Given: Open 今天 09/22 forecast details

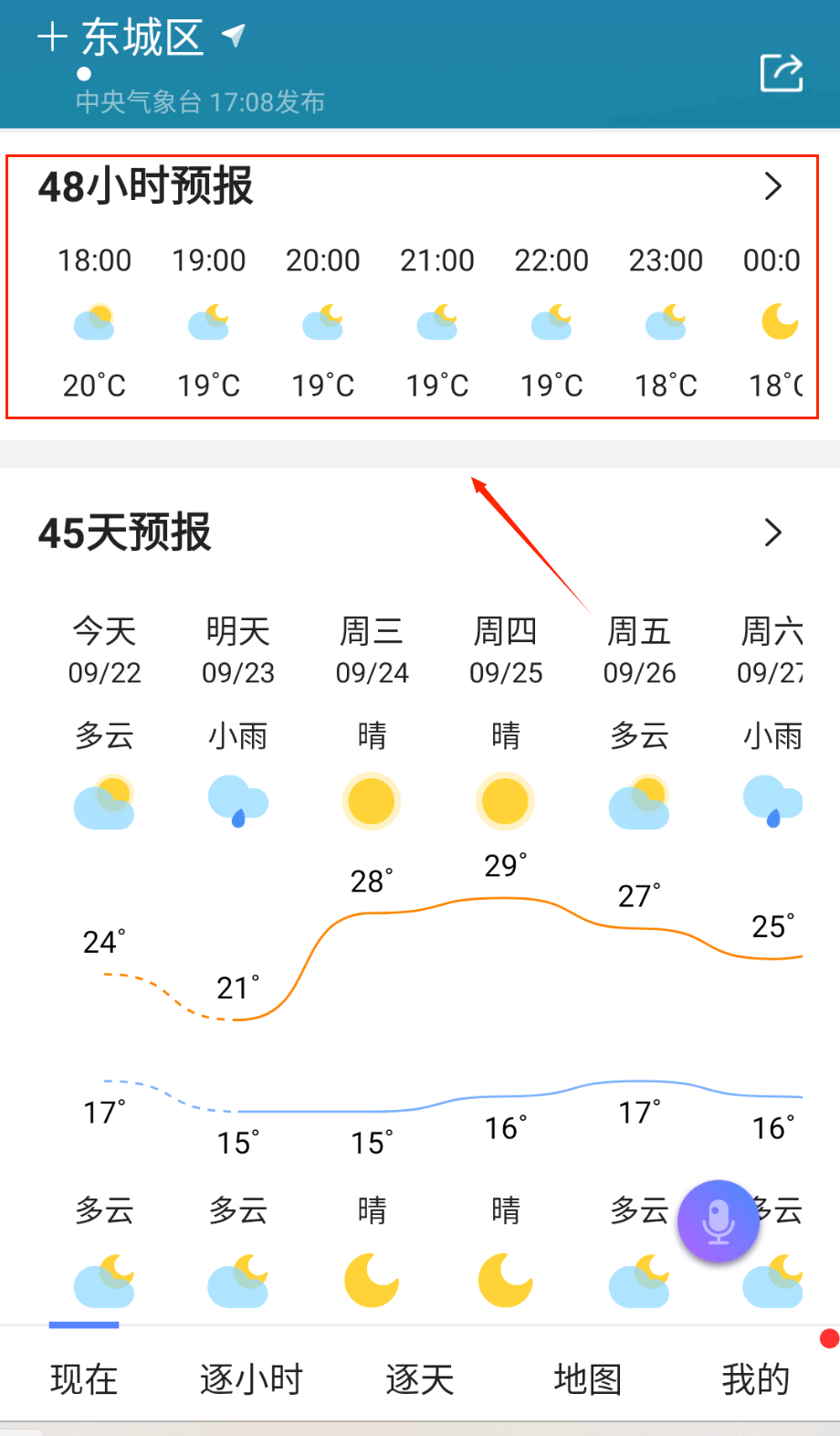Looking at the screenshot, I should pyautogui.click(x=105, y=650).
